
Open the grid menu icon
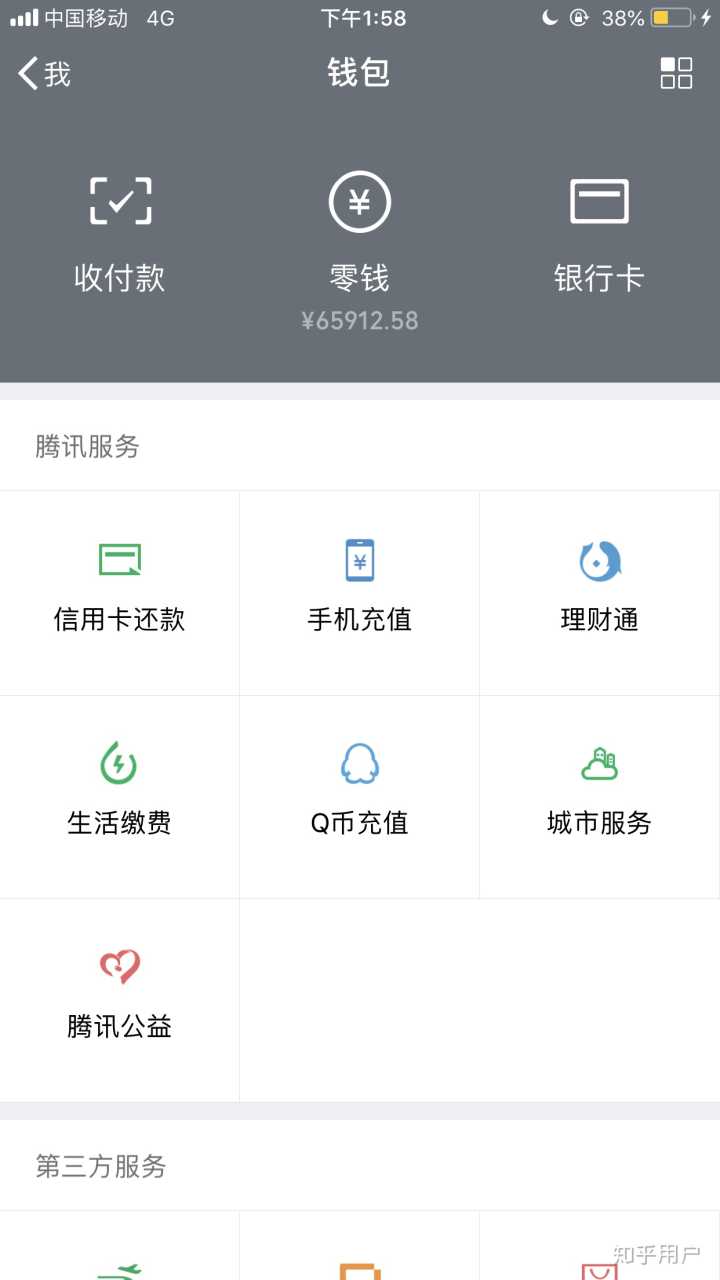(676, 73)
